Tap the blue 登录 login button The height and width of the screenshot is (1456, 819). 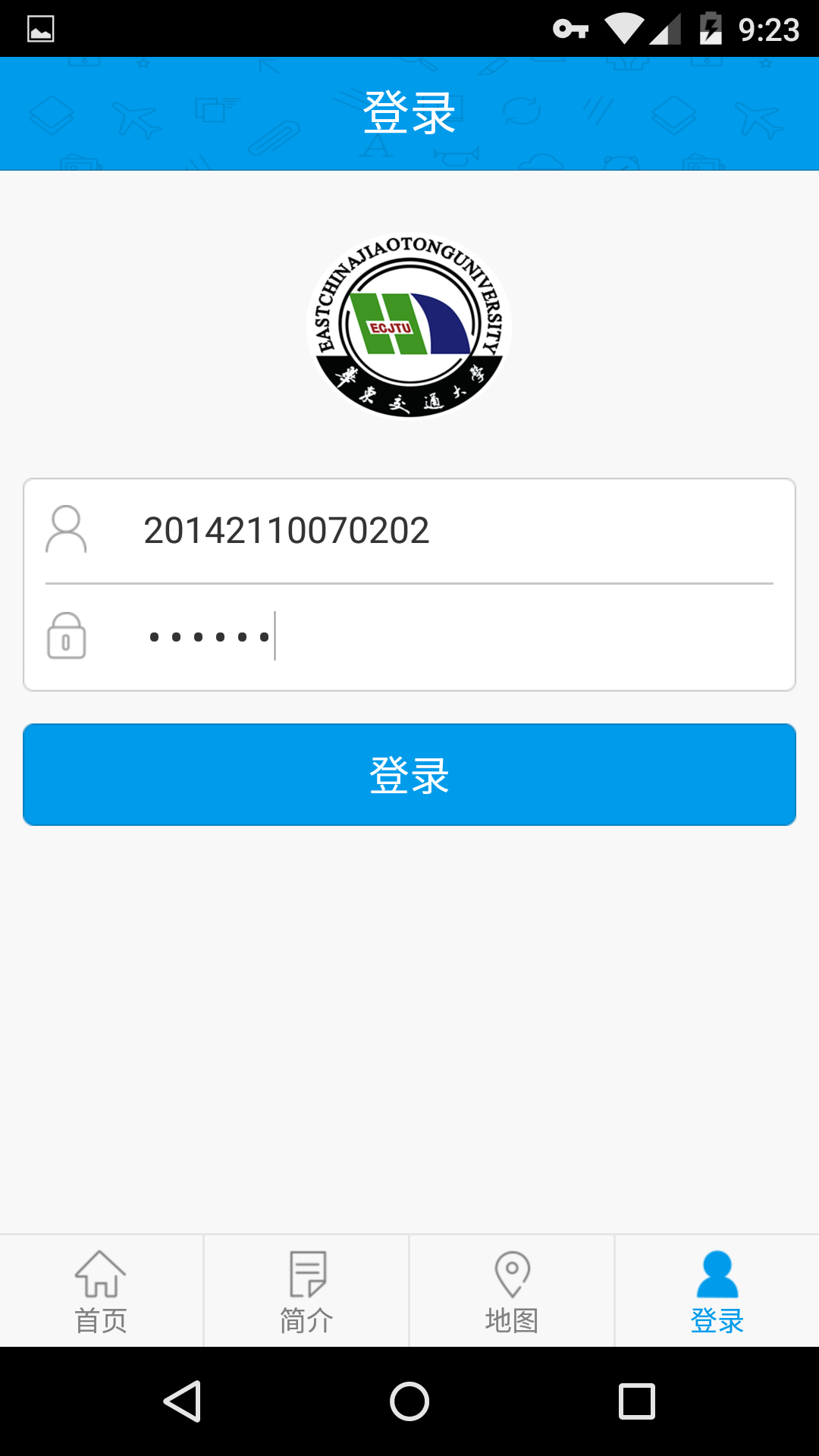coord(409,774)
